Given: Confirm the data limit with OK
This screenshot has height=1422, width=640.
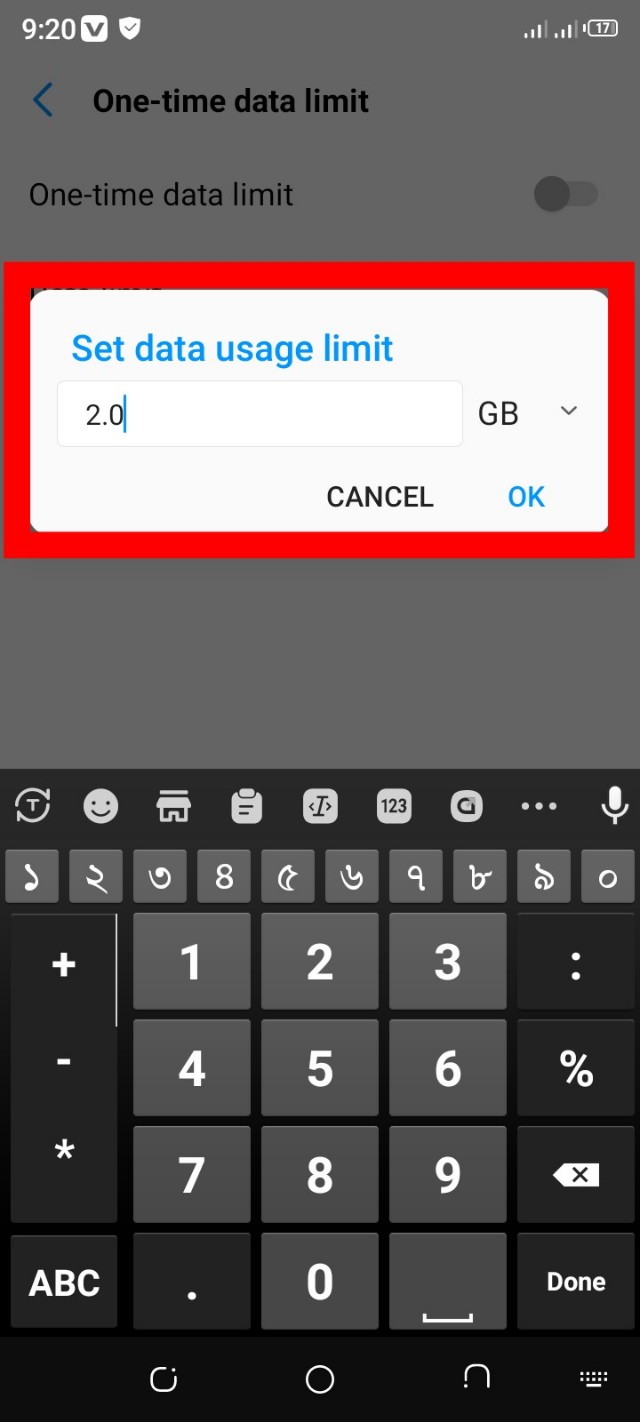Looking at the screenshot, I should (526, 497).
